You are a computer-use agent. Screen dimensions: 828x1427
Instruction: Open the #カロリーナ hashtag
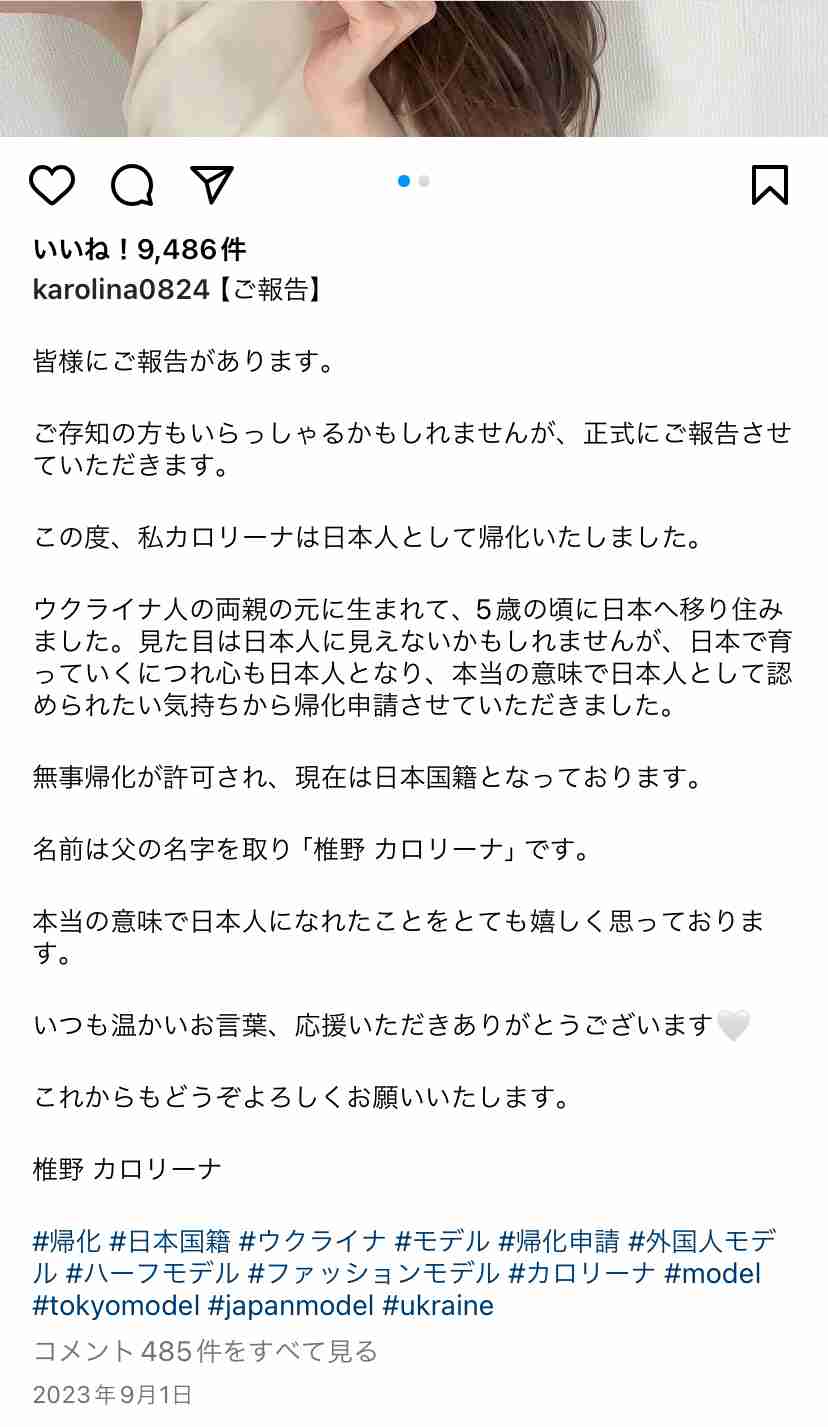tap(582, 1274)
